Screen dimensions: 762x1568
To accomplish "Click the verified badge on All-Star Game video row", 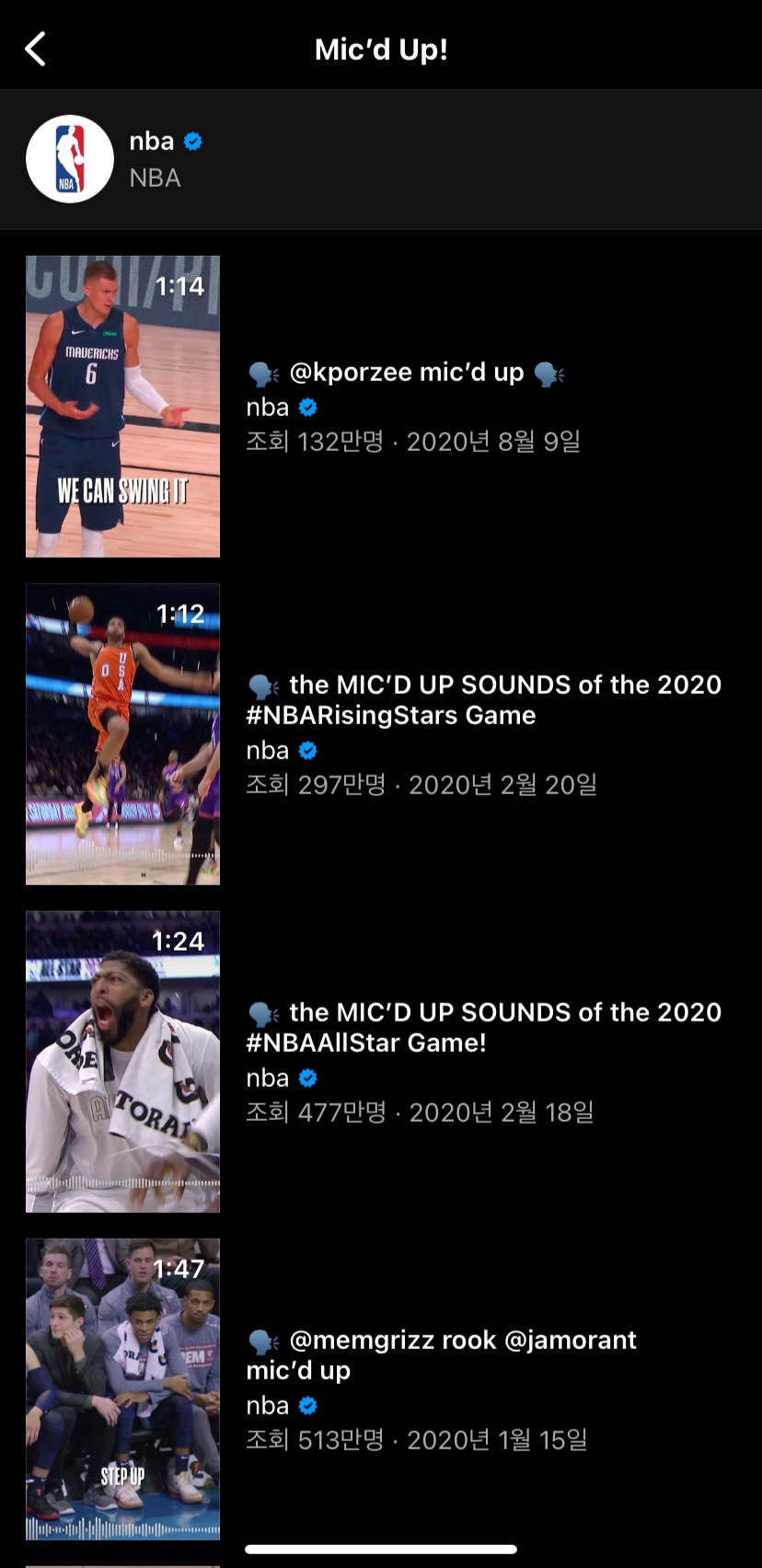I will click(x=307, y=1078).
